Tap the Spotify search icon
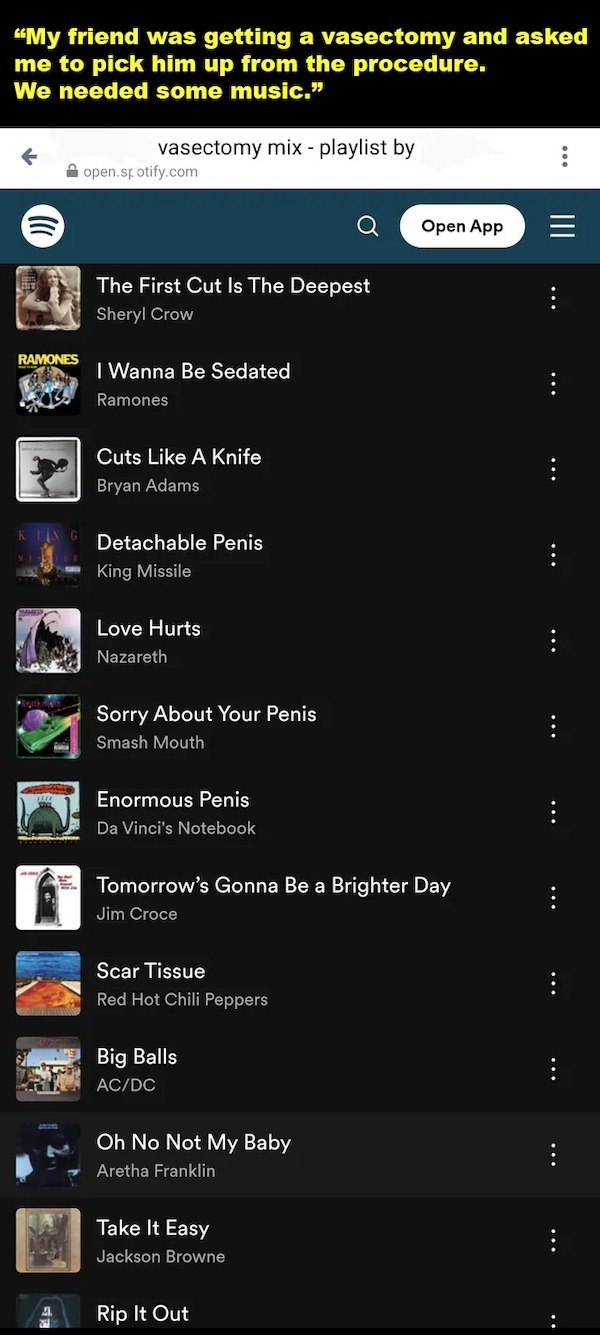This screenshot has height=1335, width=600. click(368, 226)
